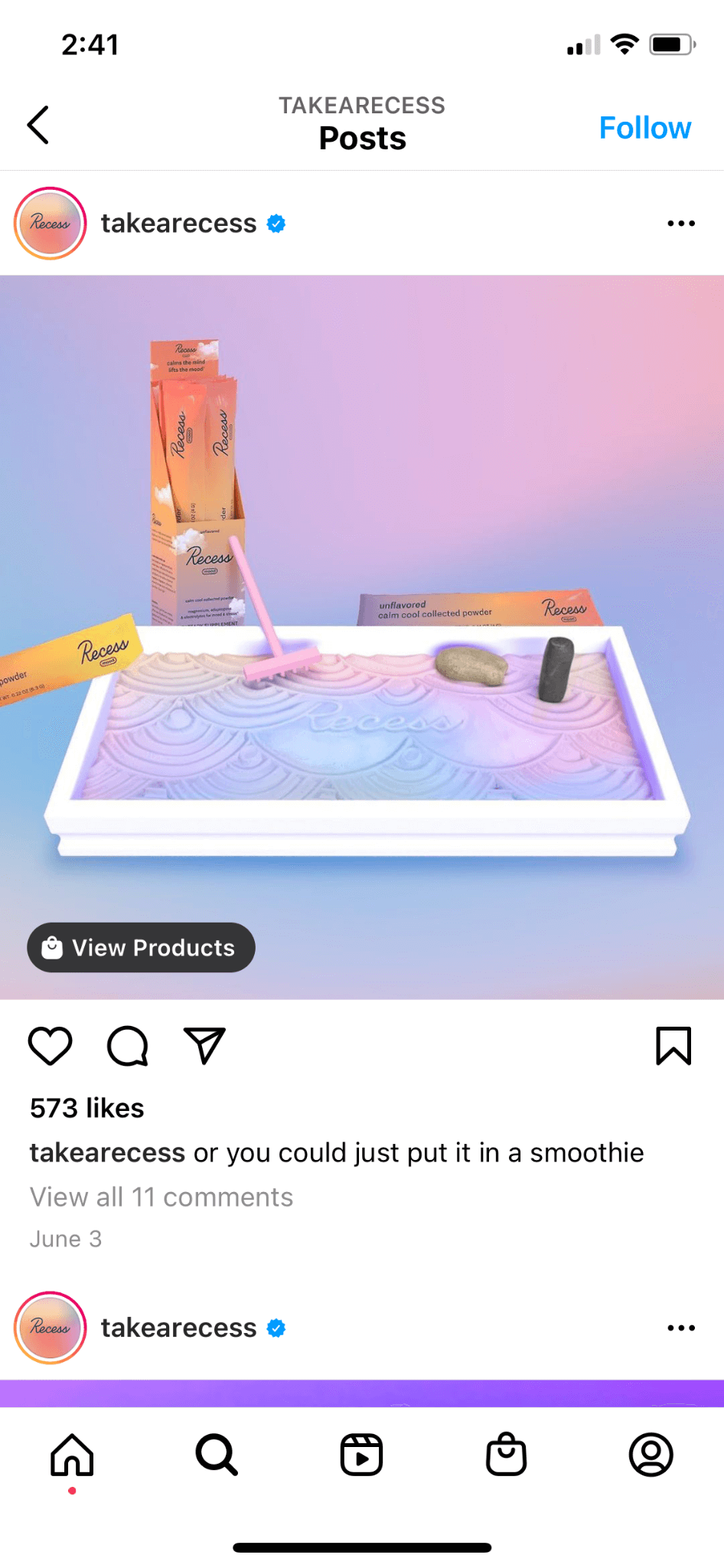Screen dimensions: 724x1568
Task: Open the comment icon under the post
Action: pyautogui.click(x=127, y=1046)
